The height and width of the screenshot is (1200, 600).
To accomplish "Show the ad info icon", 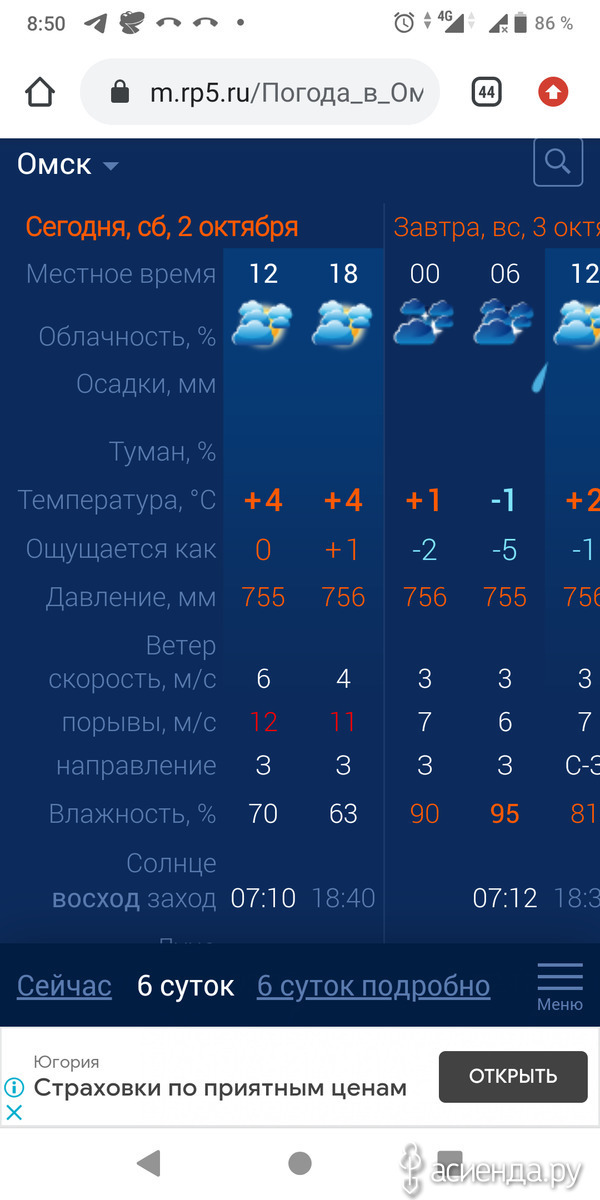I will [x=14, y=1088].
